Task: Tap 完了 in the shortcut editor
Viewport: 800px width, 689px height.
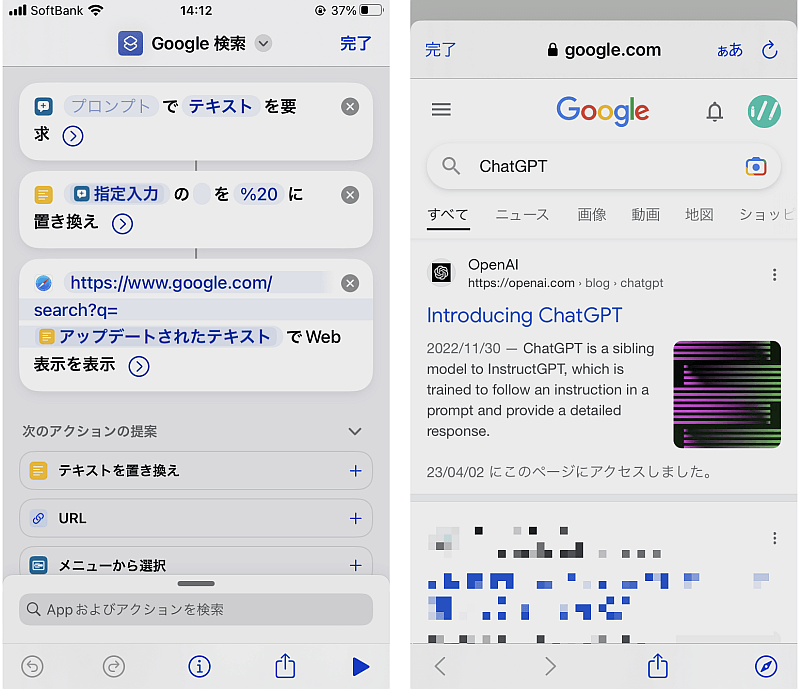Action: (356, 44)
